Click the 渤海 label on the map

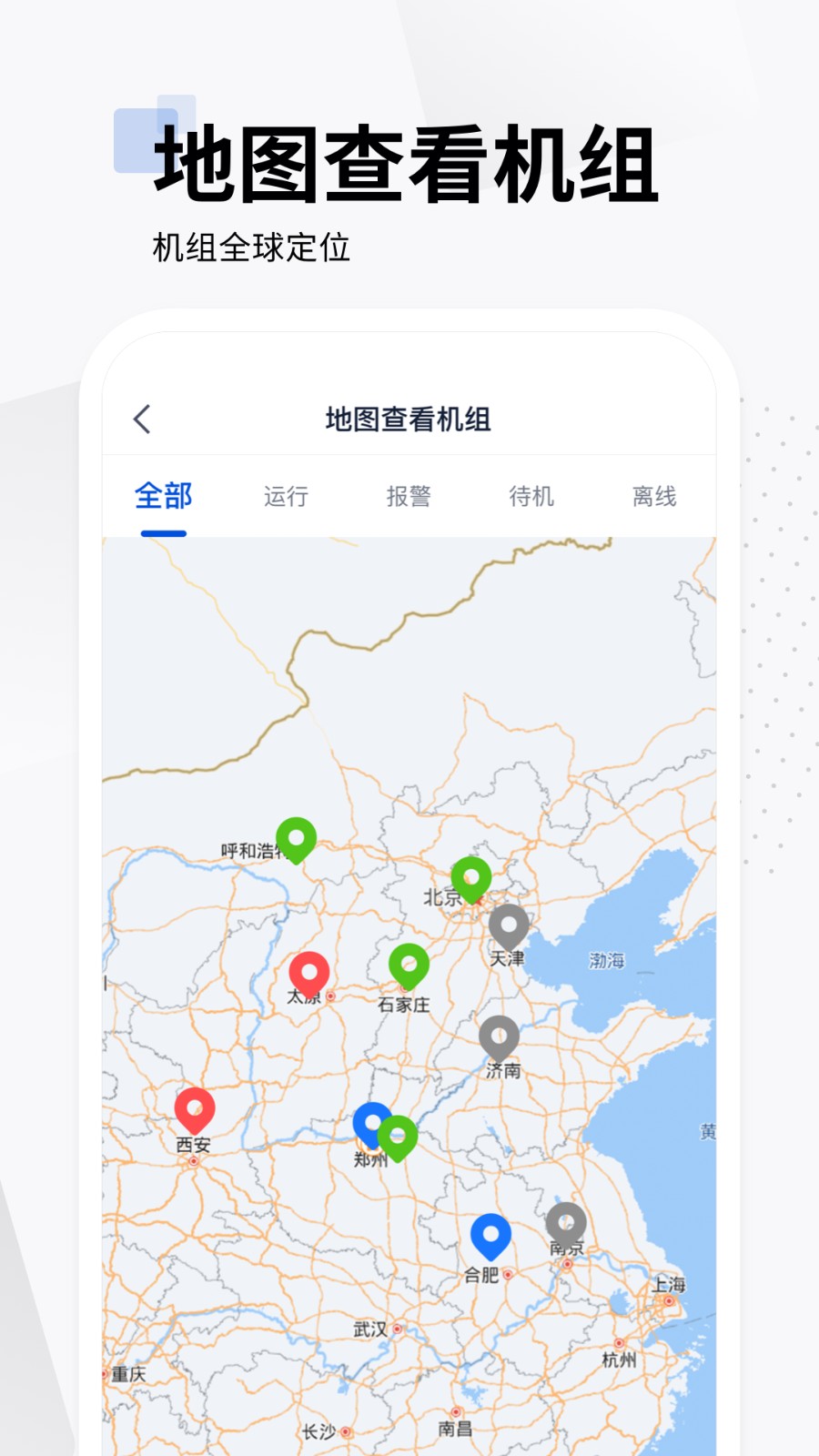pos(605,958)
